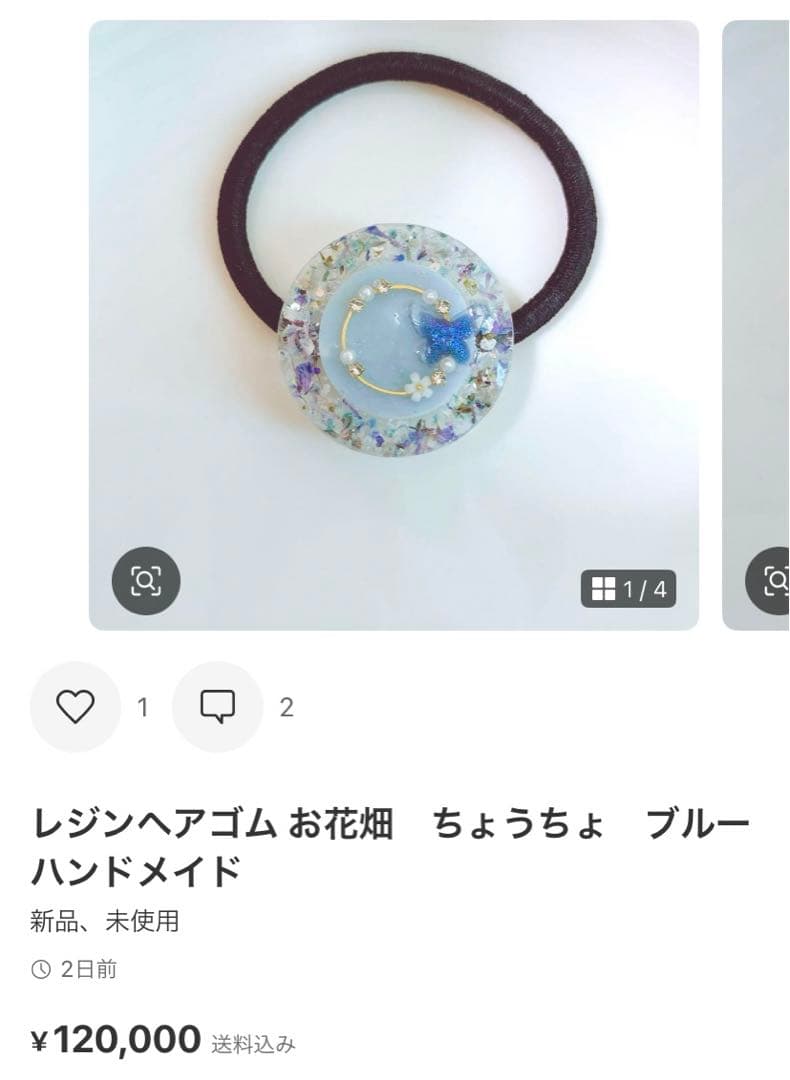Click the ¥120,000 price text
The width and height of the screenshot is (790, 1080).
point(114,1040)
